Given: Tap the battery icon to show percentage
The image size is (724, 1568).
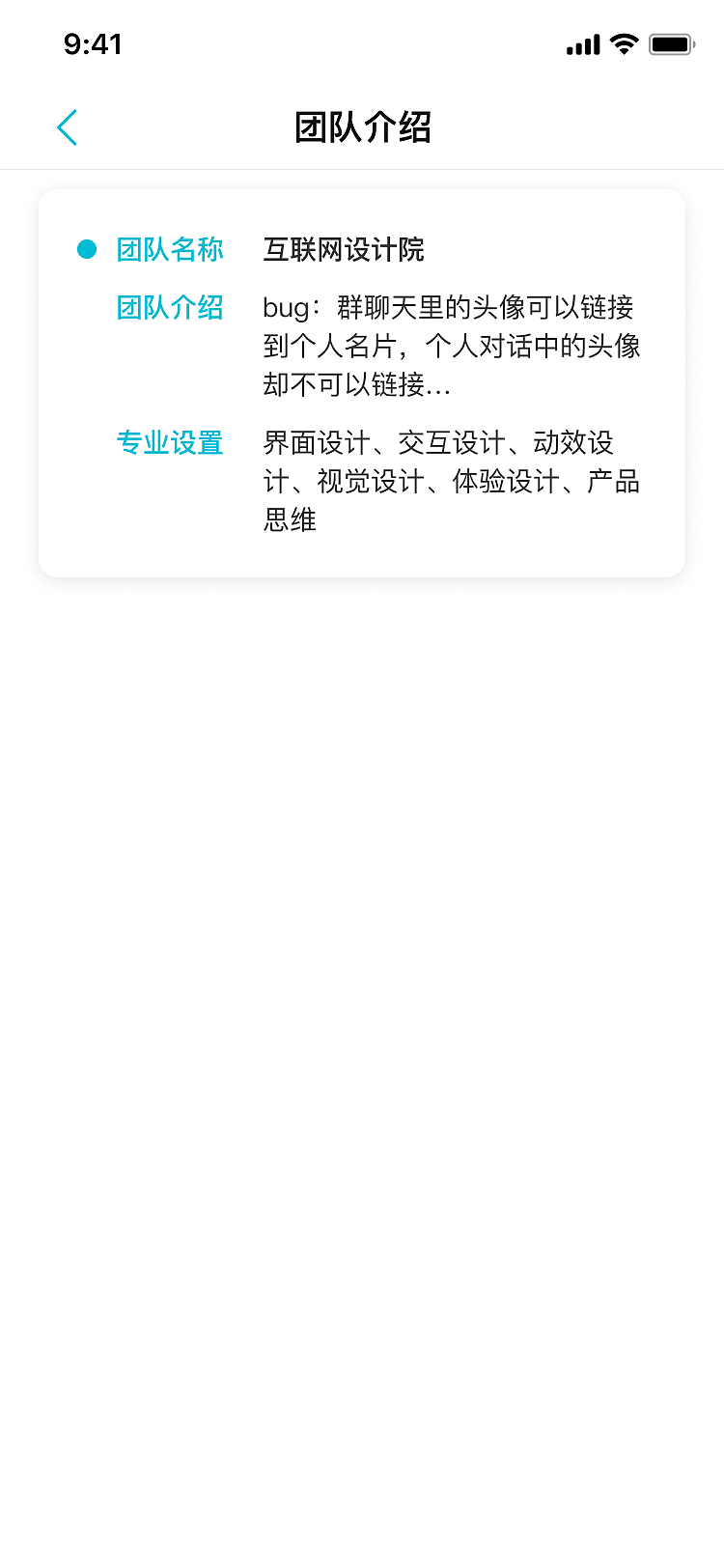Looking at the screenshot, I should 674,43.
